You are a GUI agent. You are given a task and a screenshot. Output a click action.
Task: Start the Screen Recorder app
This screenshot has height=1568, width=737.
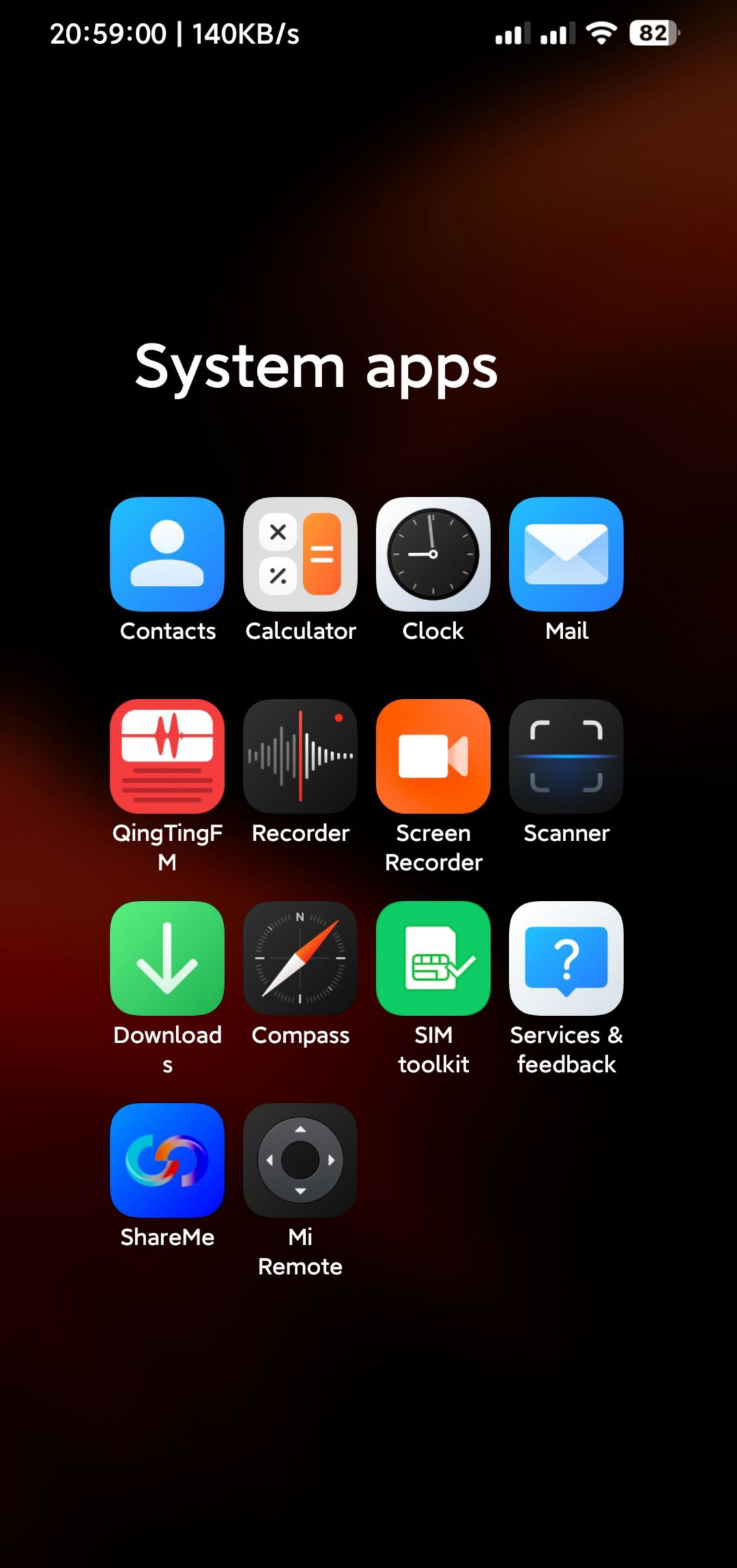click(x=433, y=758)
